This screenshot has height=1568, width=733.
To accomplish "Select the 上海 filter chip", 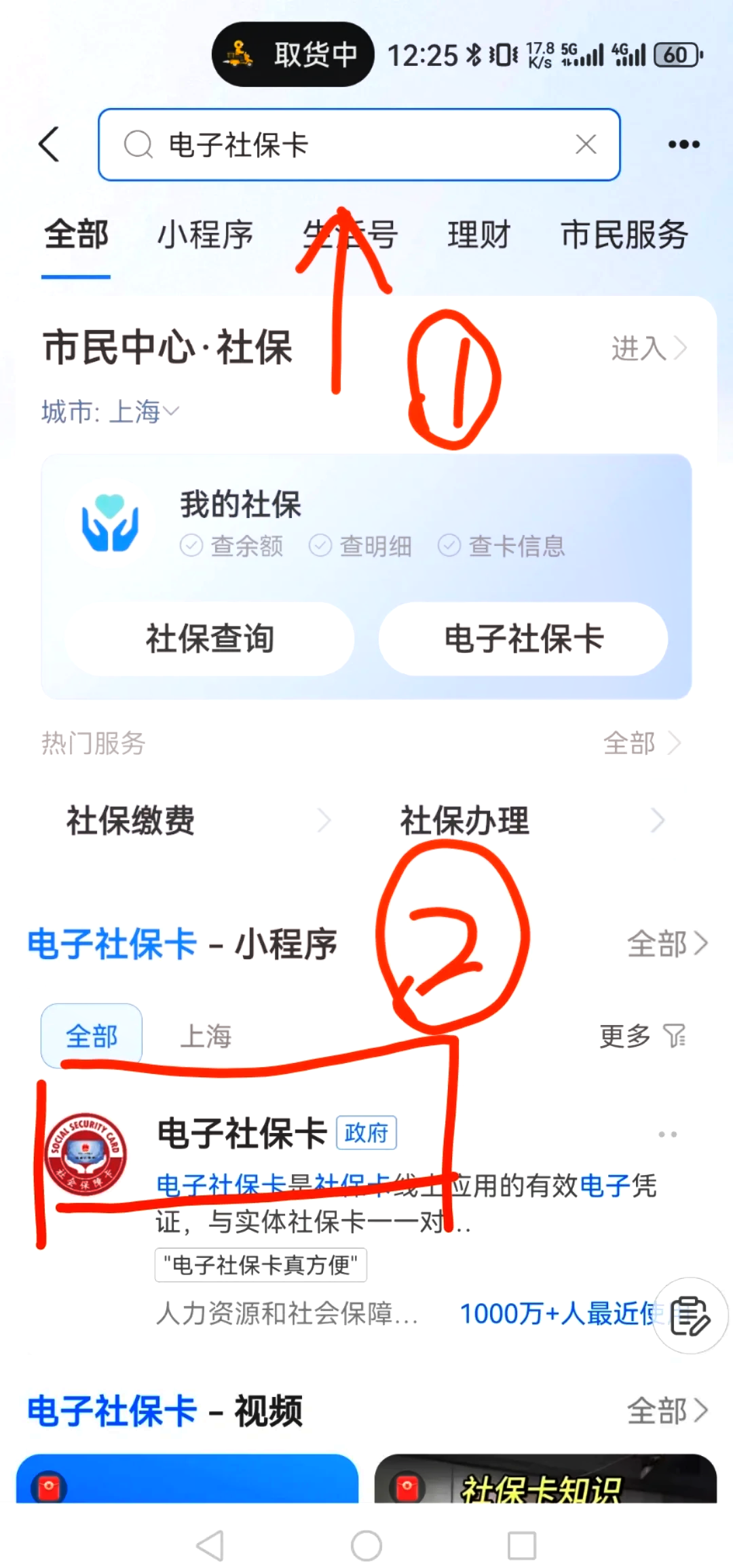I will (x=206, y=1037).
